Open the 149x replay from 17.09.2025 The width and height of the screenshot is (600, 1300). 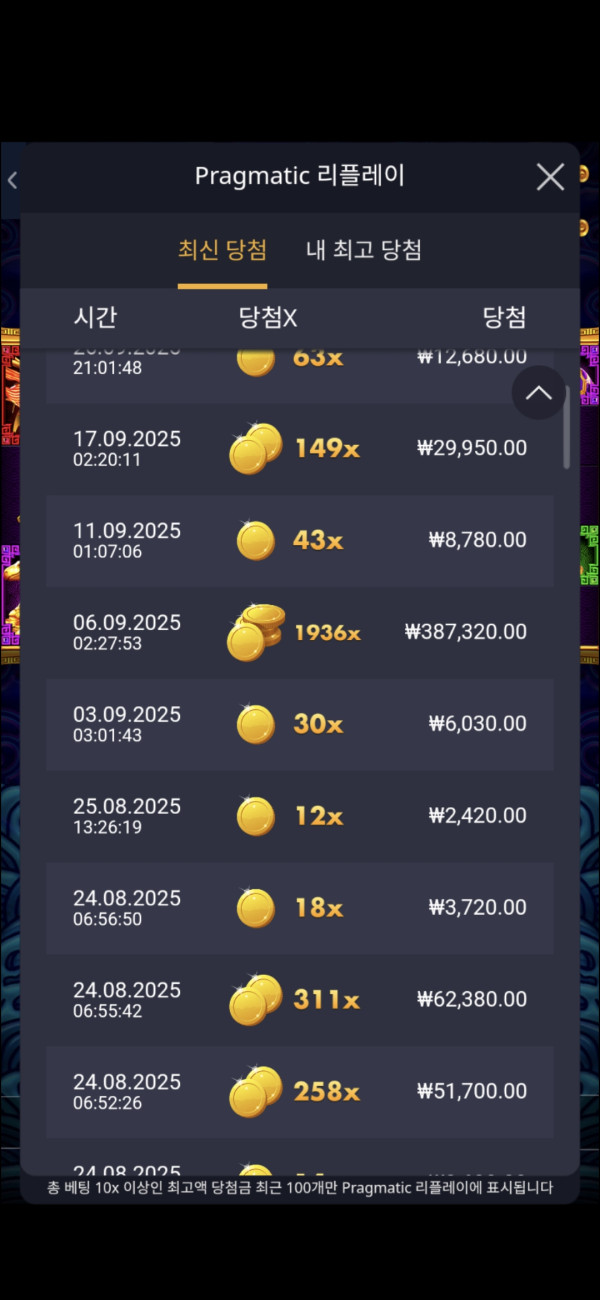click(300, 448)
